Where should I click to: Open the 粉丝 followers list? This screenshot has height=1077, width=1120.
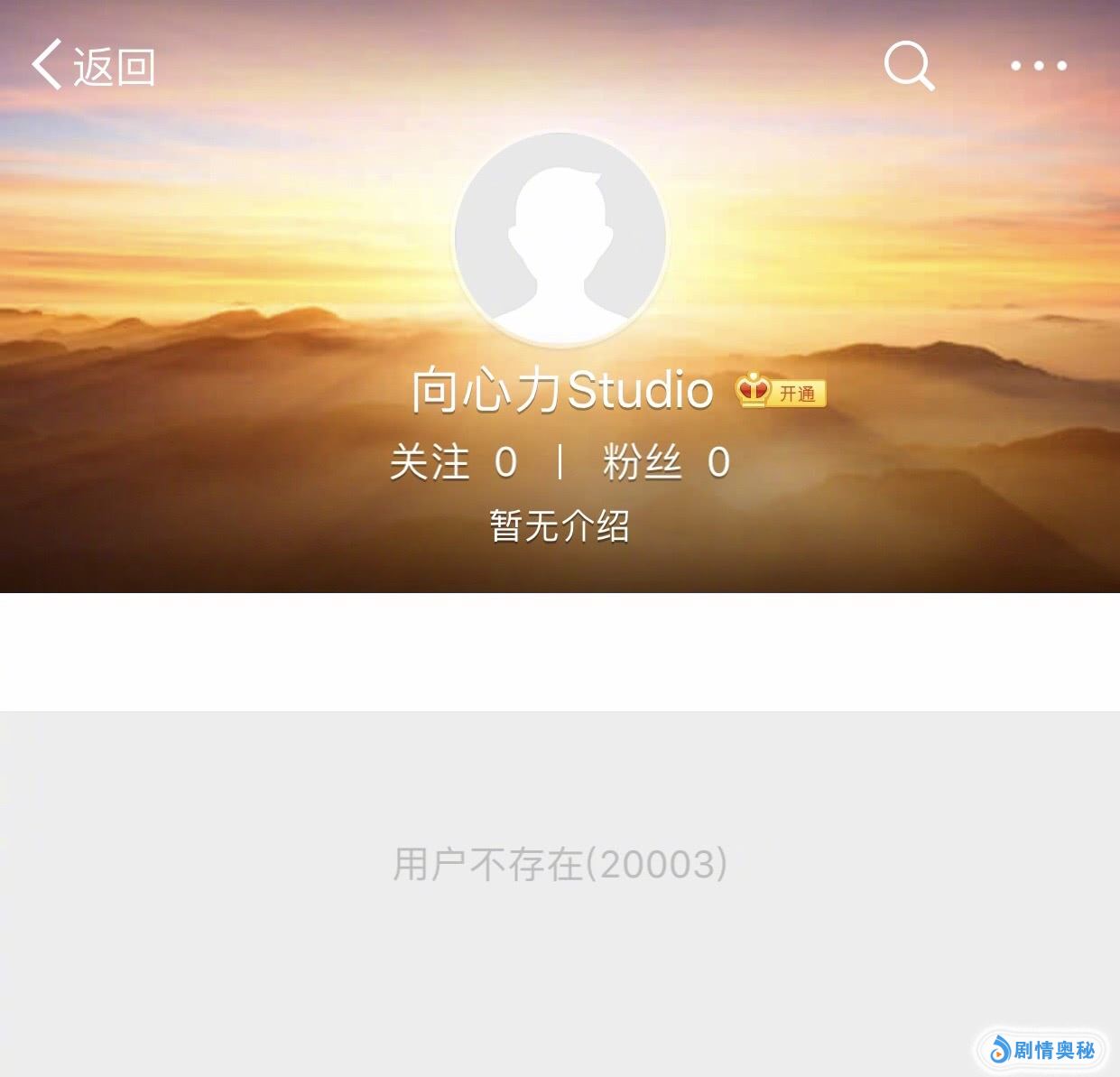[666, 463]
